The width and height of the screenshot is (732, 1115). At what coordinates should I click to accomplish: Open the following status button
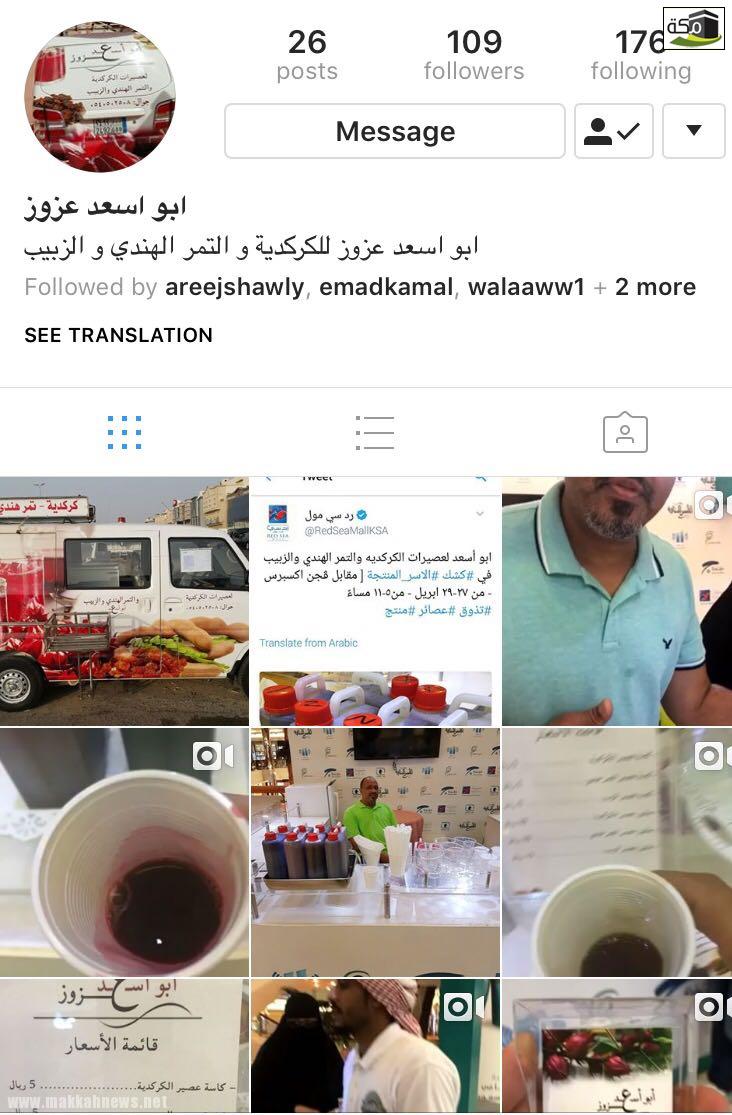tap(613, 131)
